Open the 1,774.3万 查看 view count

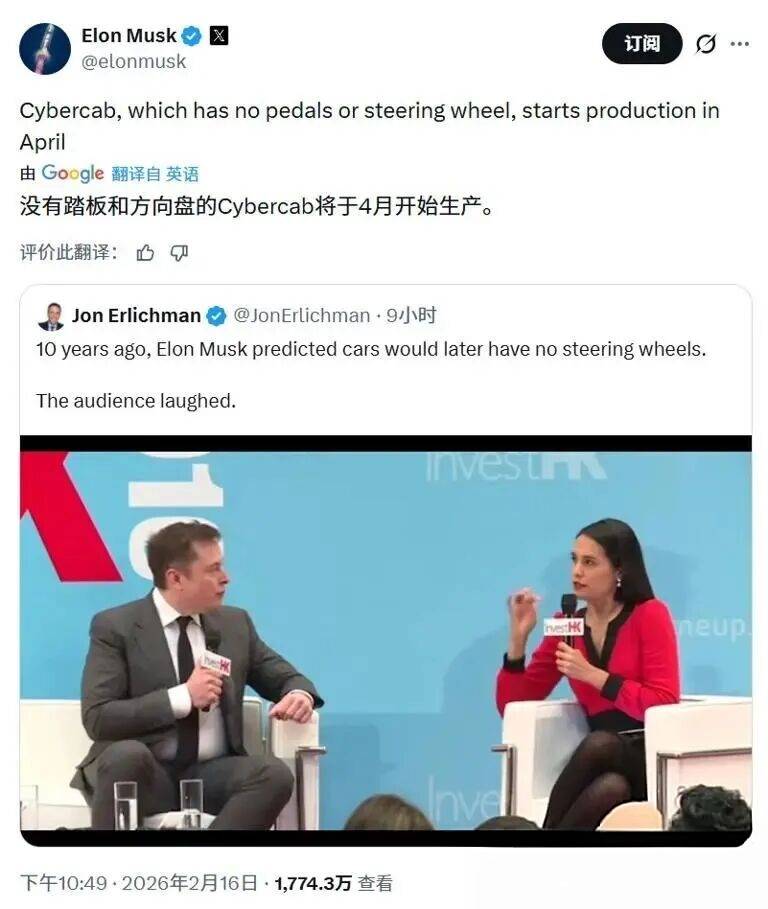pyautogui.click(x=333, y=883)
